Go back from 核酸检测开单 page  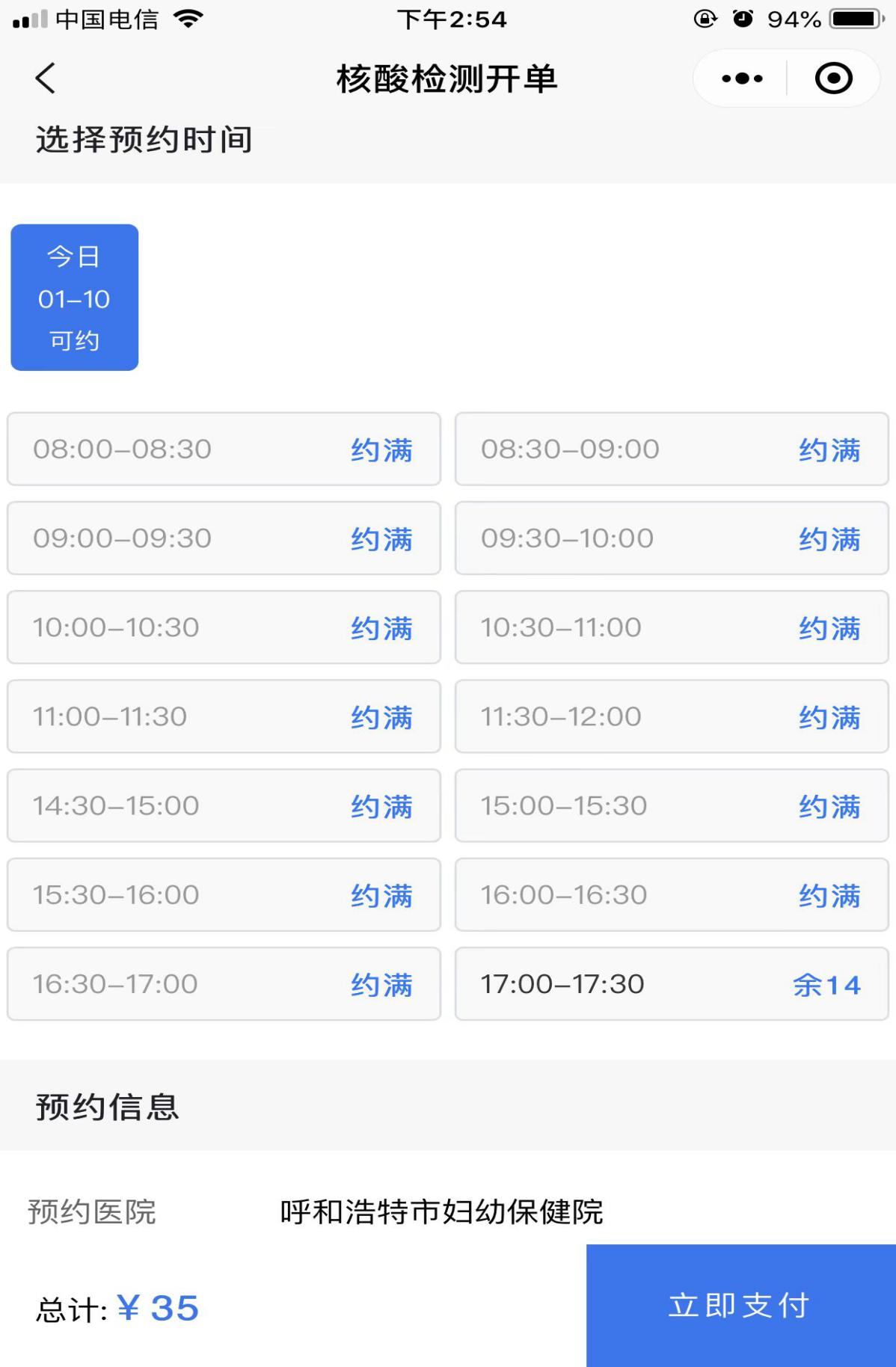click(46, 78)
